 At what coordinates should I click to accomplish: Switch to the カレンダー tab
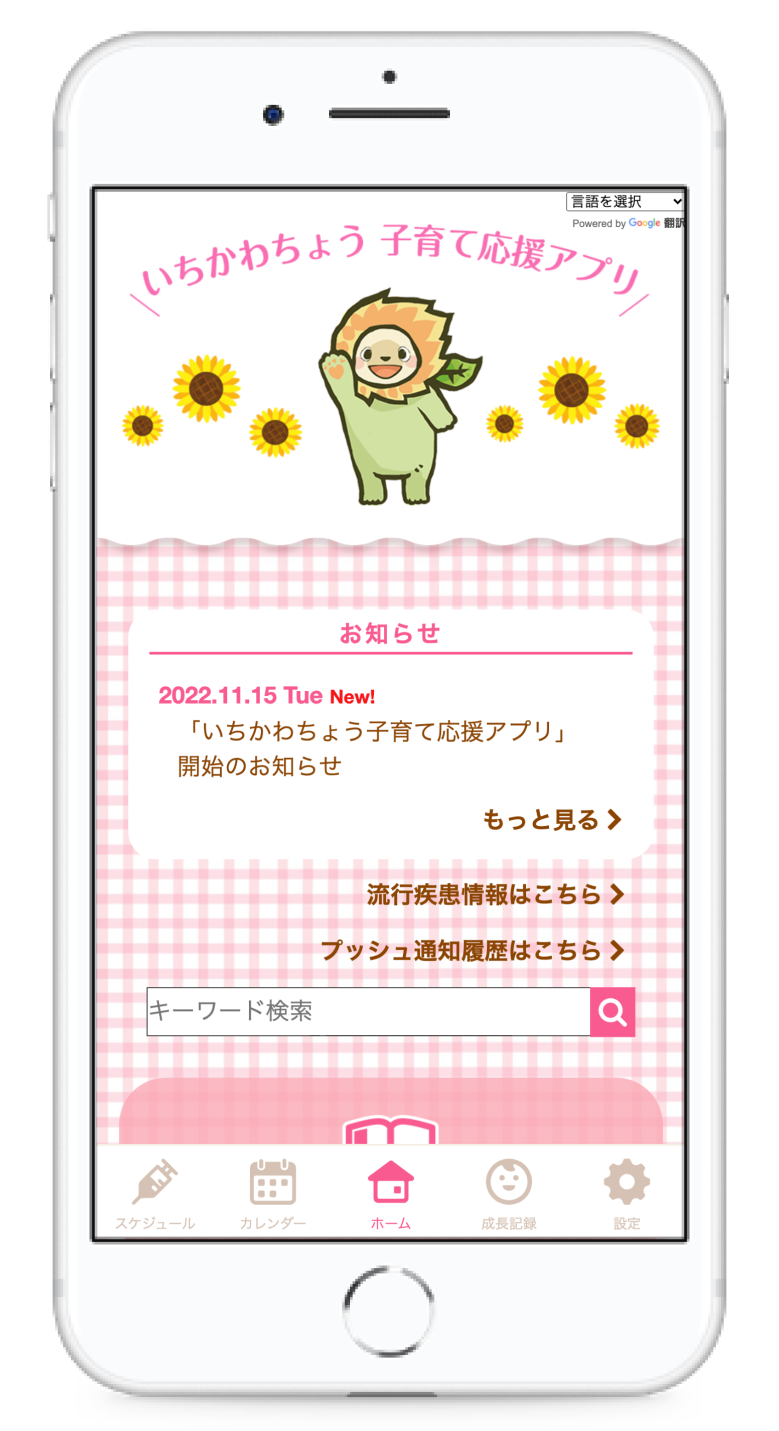(272, 1195)
